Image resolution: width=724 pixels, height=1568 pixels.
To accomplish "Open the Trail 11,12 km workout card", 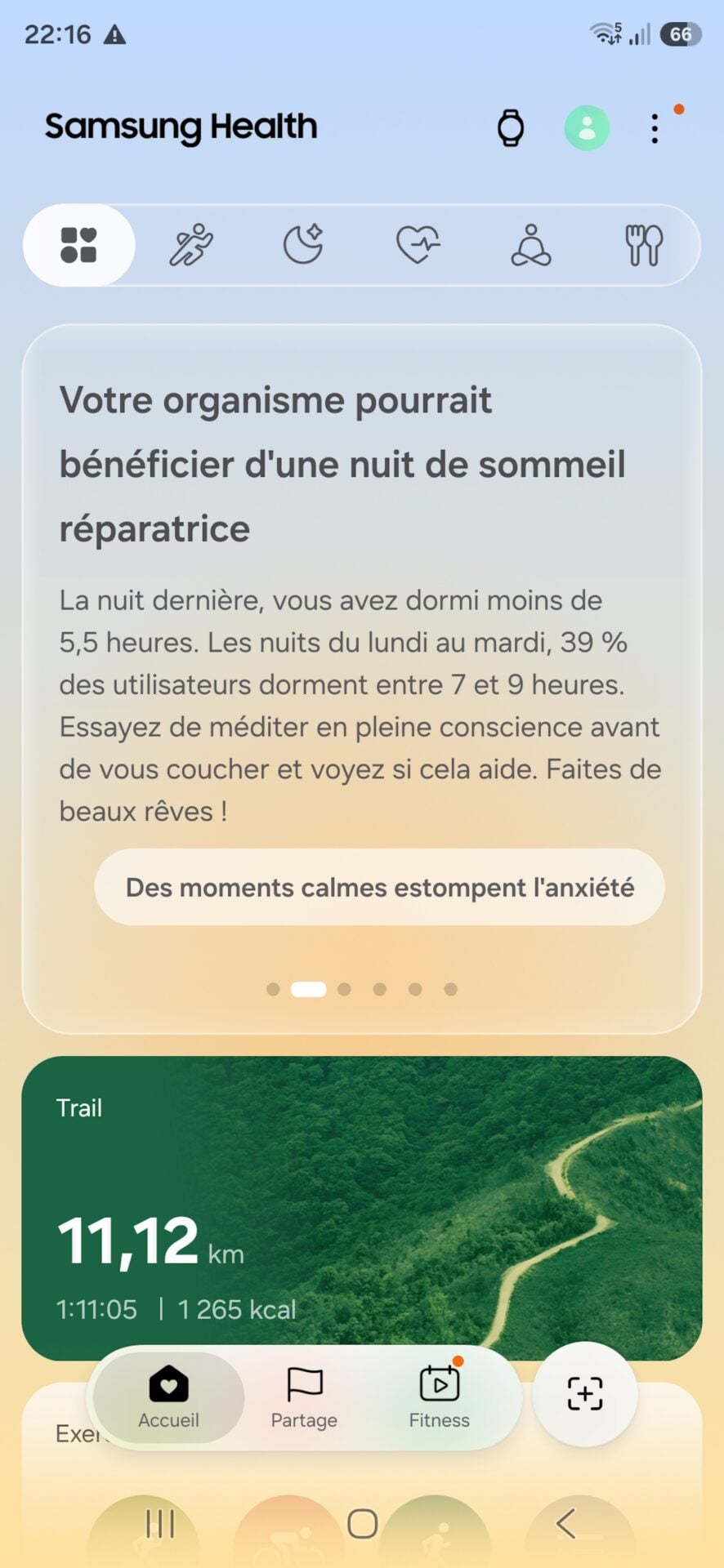I will [x=362, y=1208].
